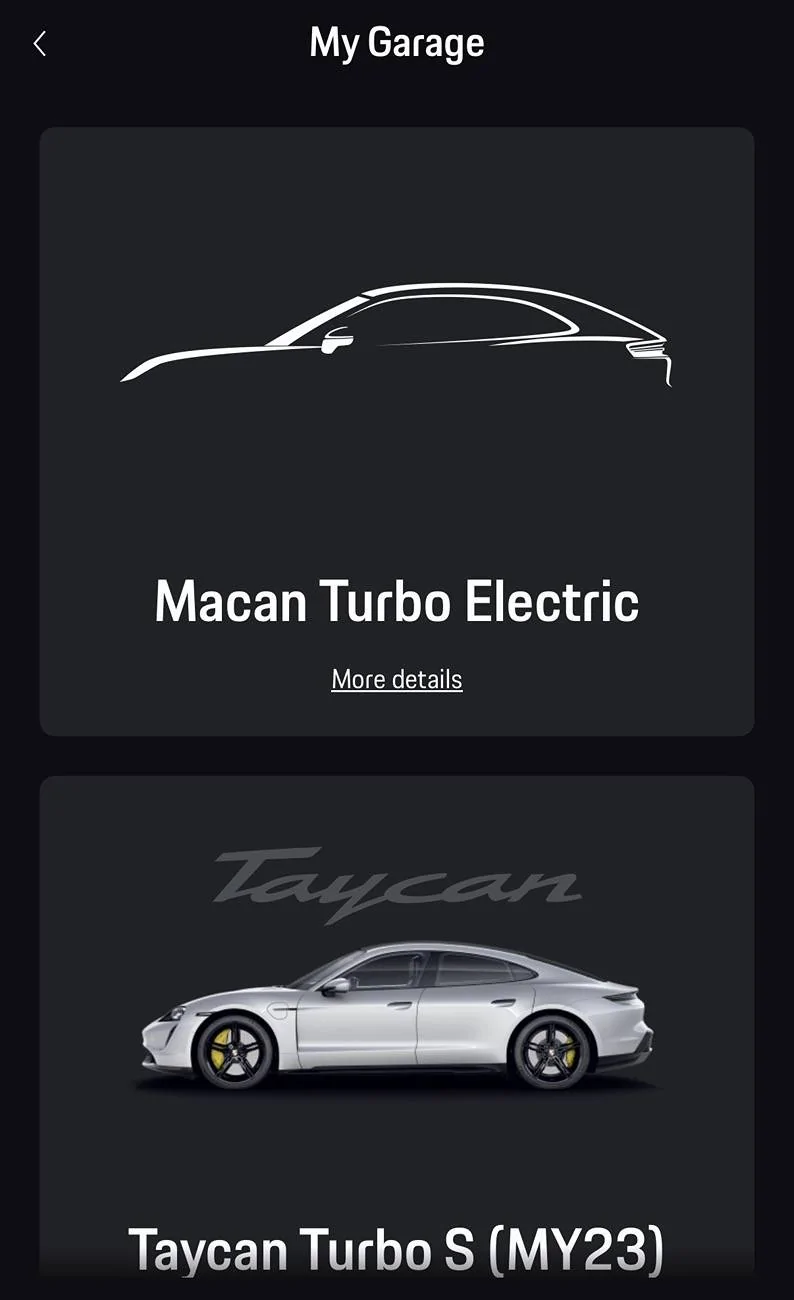The width and height of the screenshot is (794, 1300).
Task: Click the Taycan script logo
Action: click(x=397, y=885)
